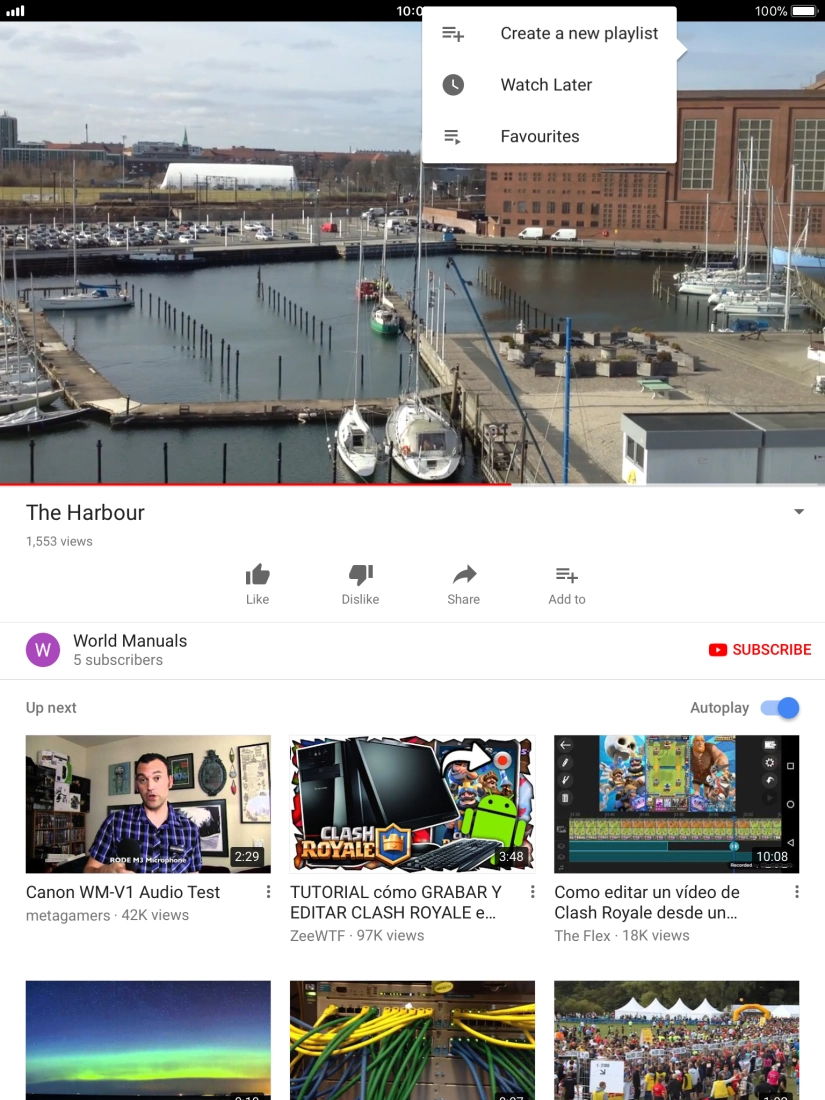
Task: Click the Dislike thumbs-down icon
Action: click(360, 574)
